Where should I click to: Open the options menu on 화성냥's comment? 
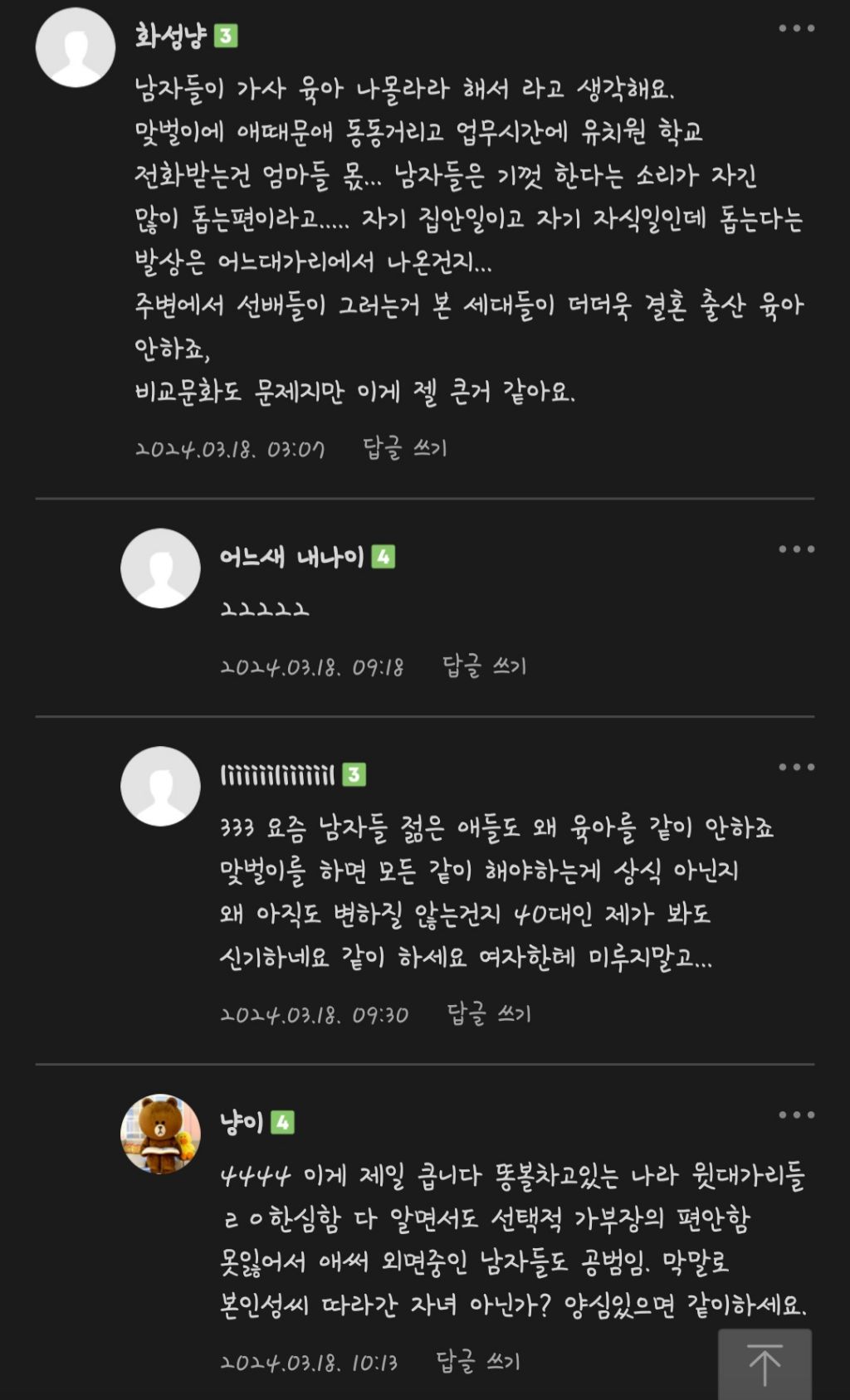coord(796,28)
